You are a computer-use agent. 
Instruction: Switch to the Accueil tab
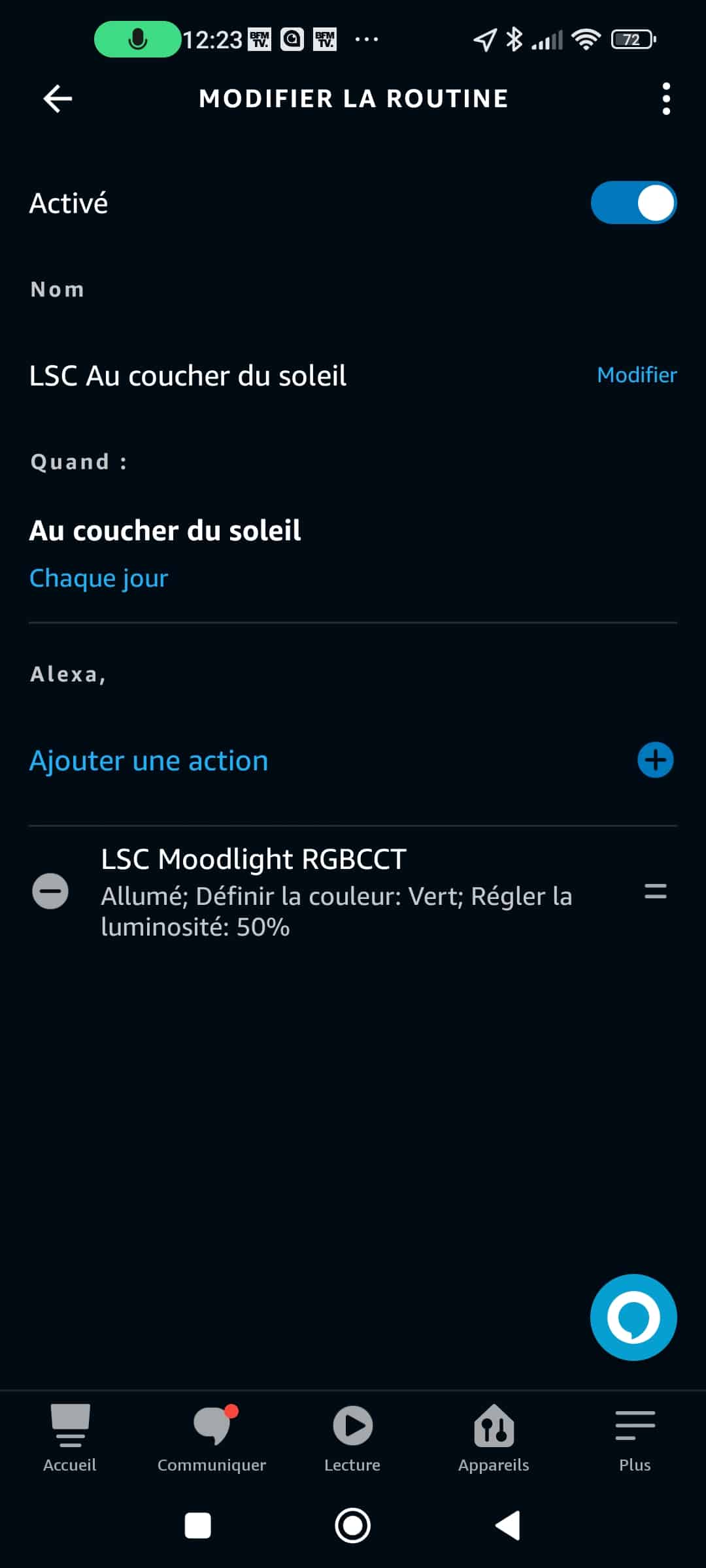click(70, 1438)
